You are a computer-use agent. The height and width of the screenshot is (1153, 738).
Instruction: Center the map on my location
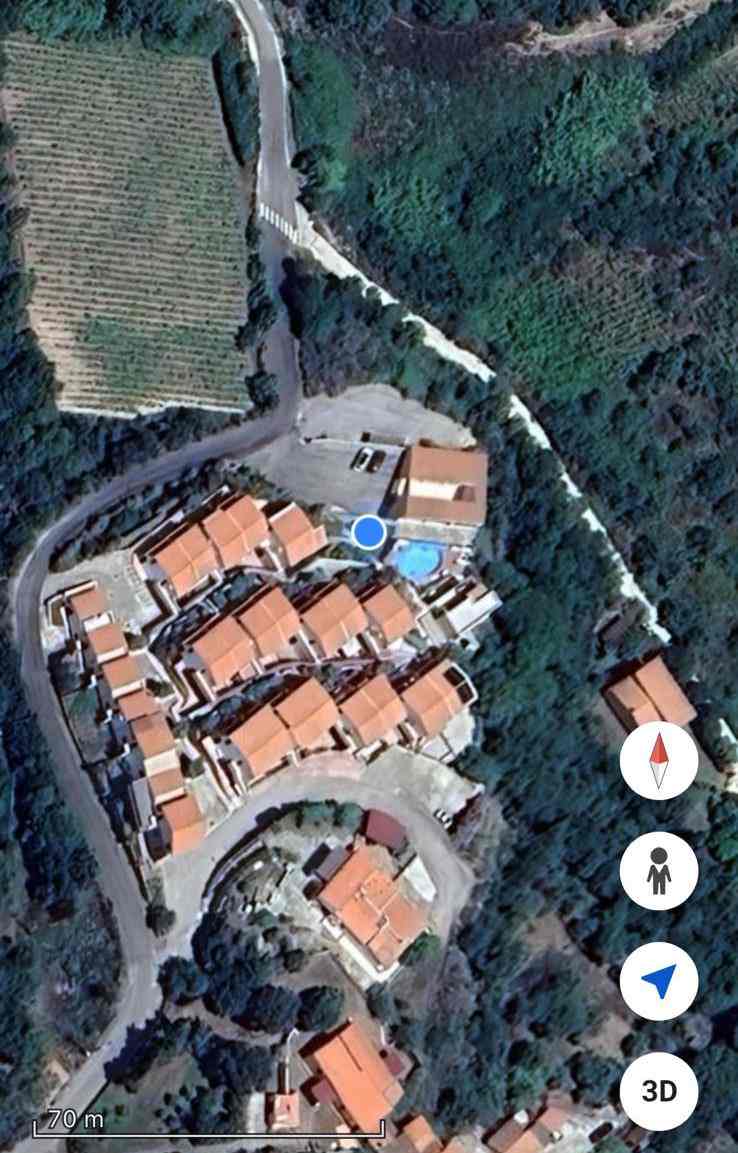pyautogui.click(x=658, y=981)
